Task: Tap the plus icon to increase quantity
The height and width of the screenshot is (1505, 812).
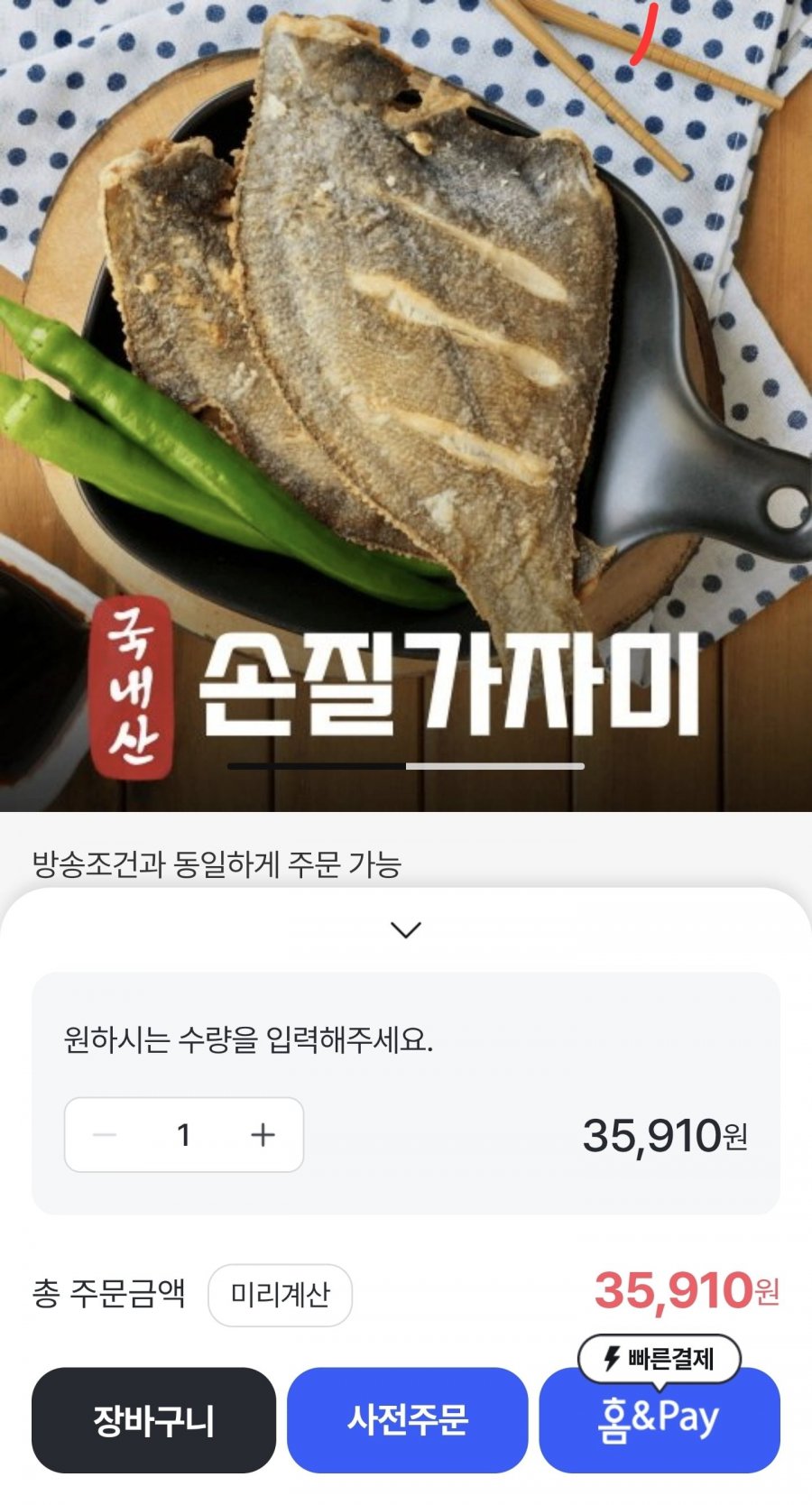Action: [x=263, y=1135]
